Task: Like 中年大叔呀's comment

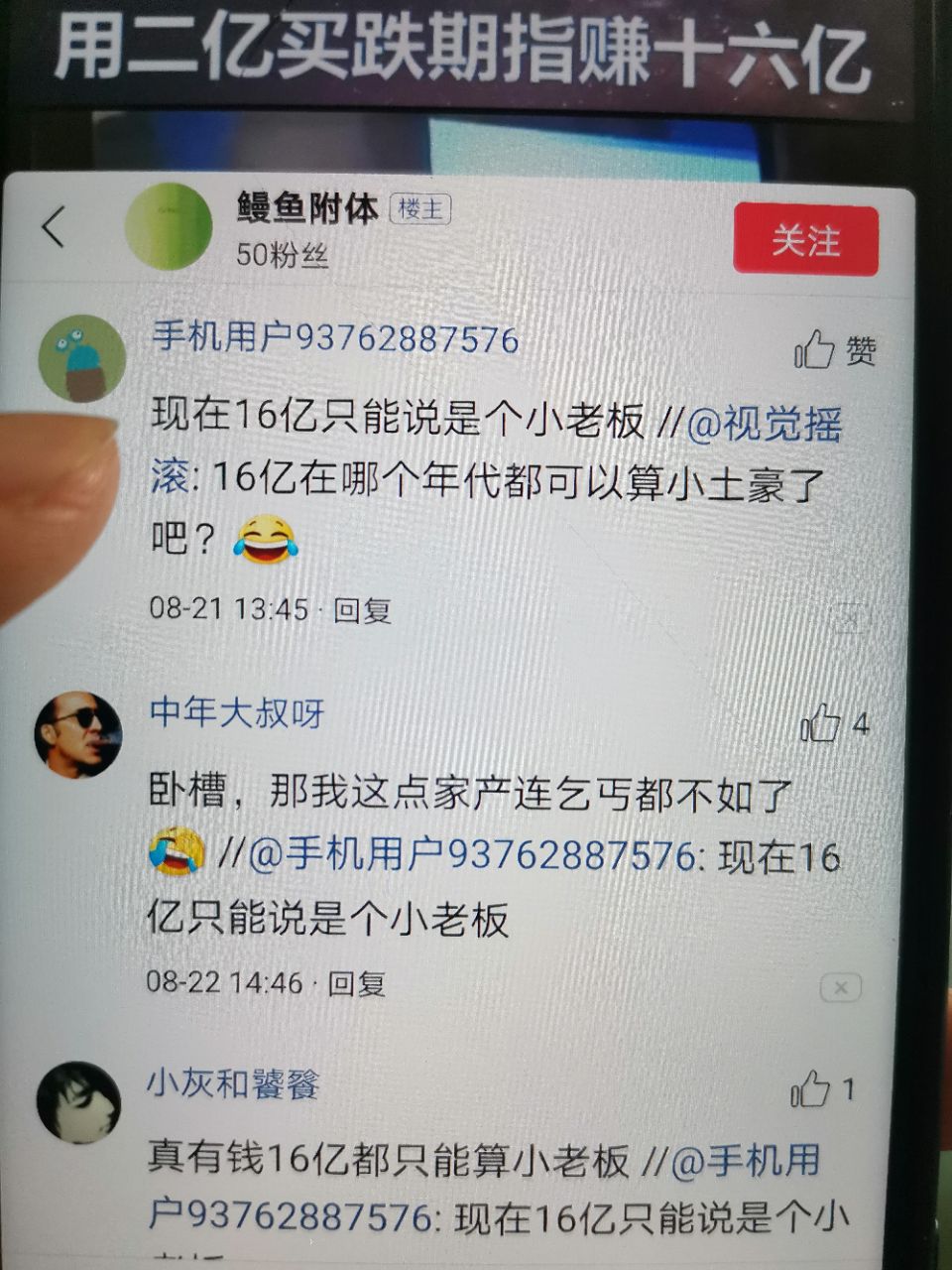Action: 833,725
